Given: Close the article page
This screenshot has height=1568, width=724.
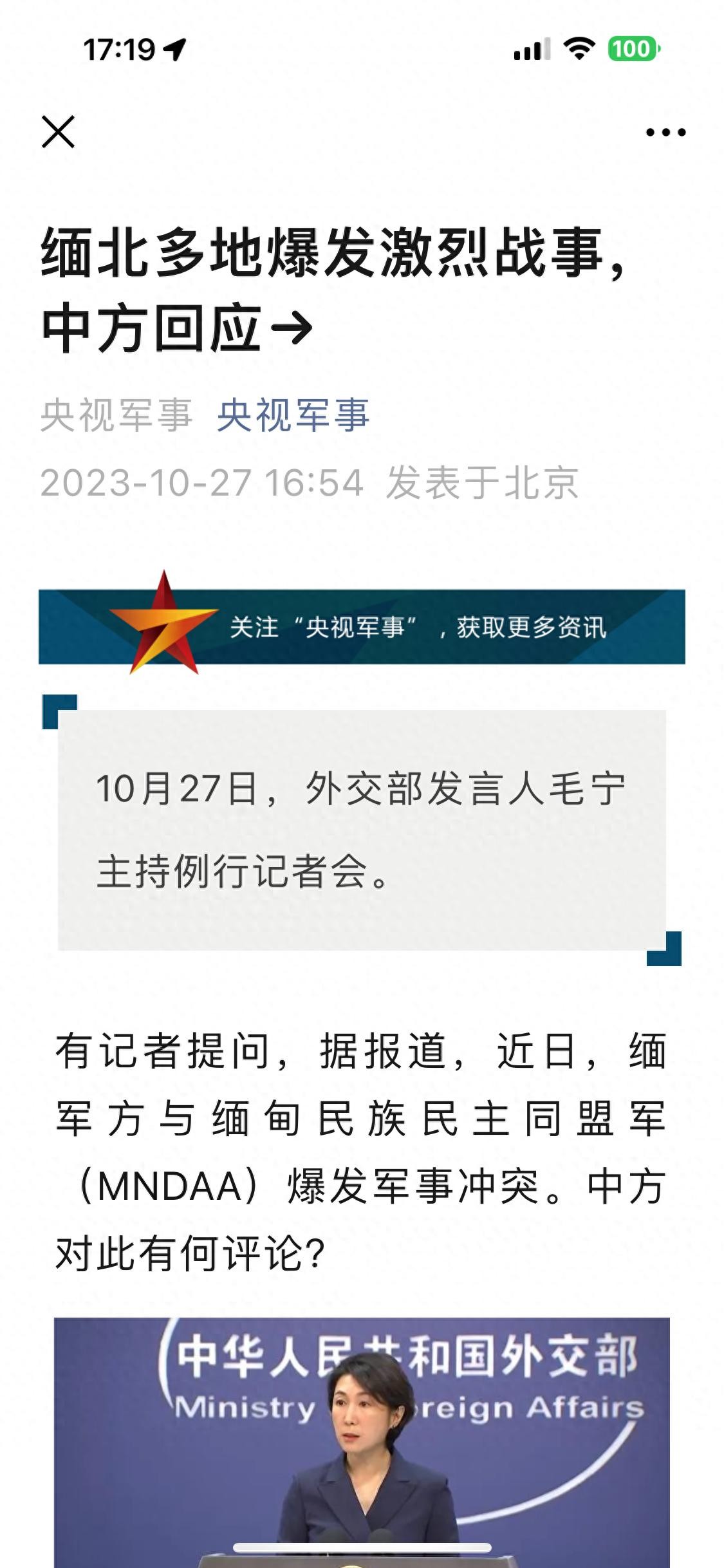Looking at the screenshot, I should coord(58,132).
